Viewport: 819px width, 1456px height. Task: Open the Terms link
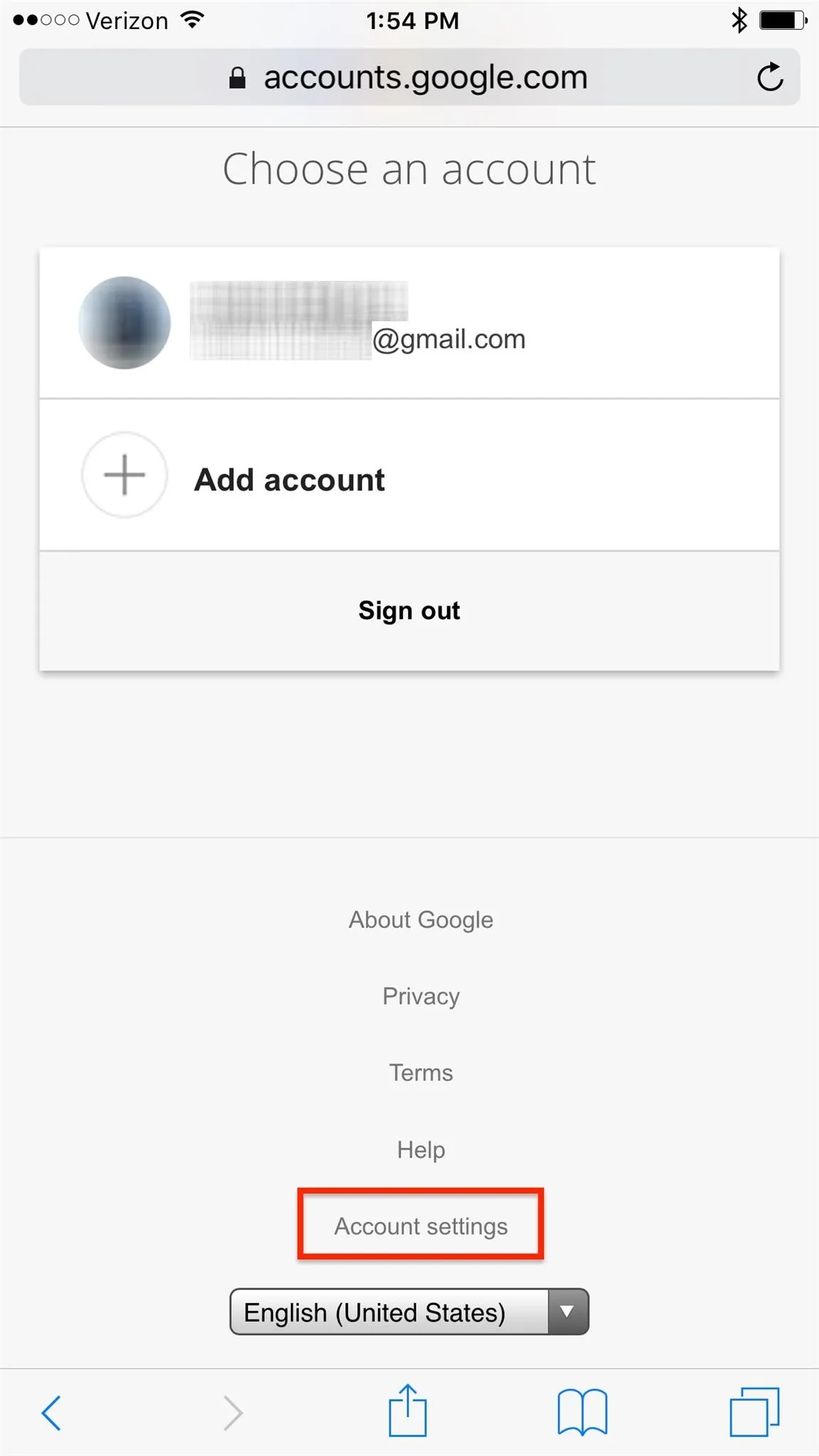[421, 1073]
